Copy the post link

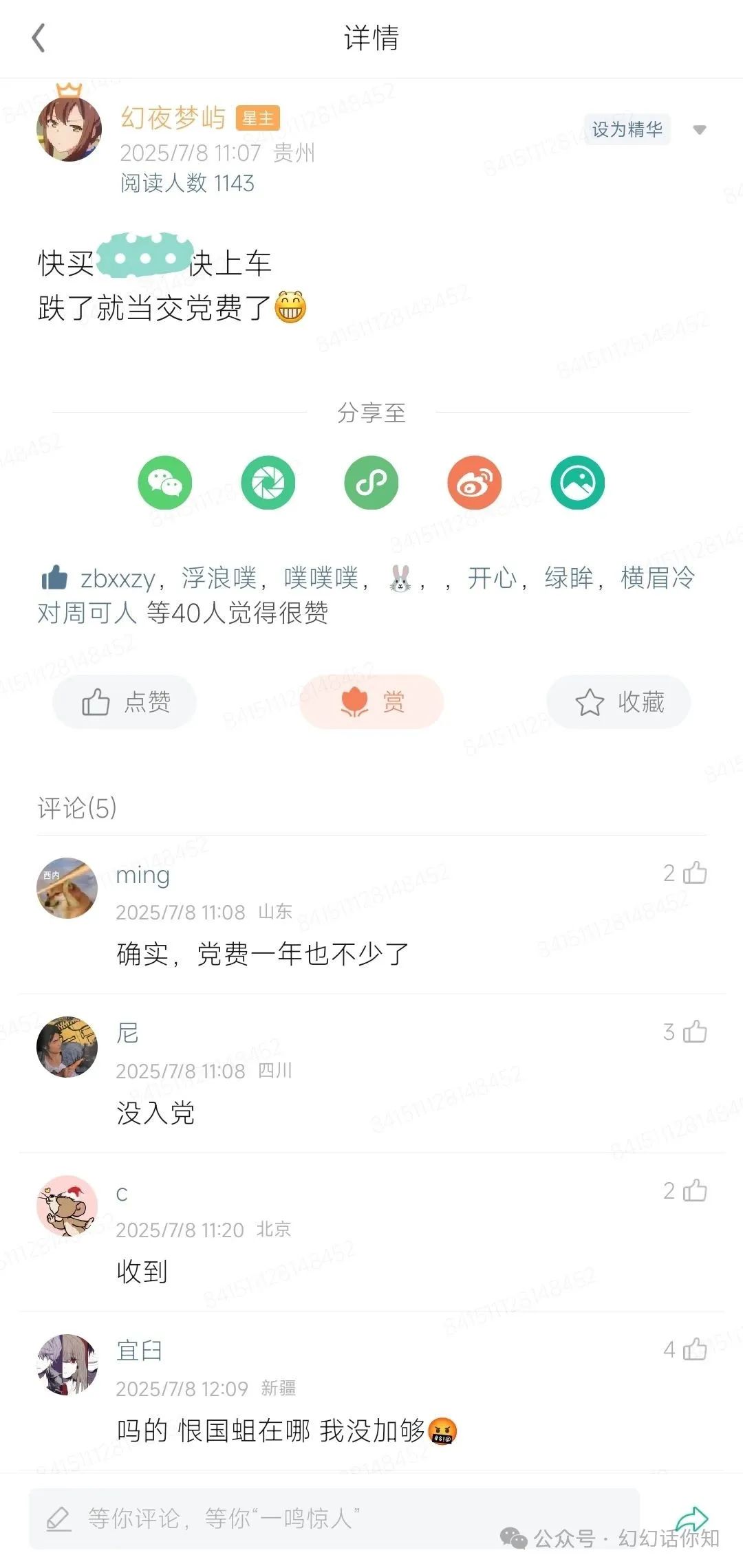pos(371,483)
